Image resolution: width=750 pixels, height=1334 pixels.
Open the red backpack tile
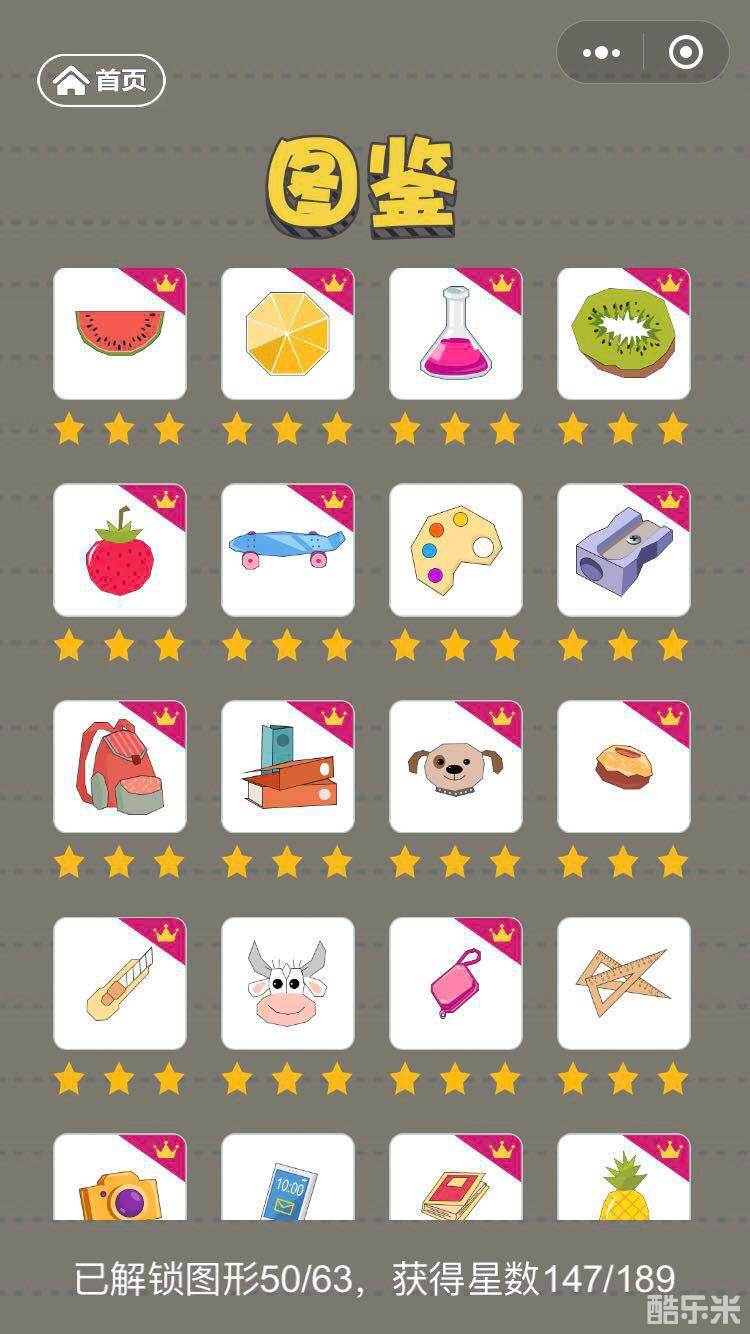[120, 766]
